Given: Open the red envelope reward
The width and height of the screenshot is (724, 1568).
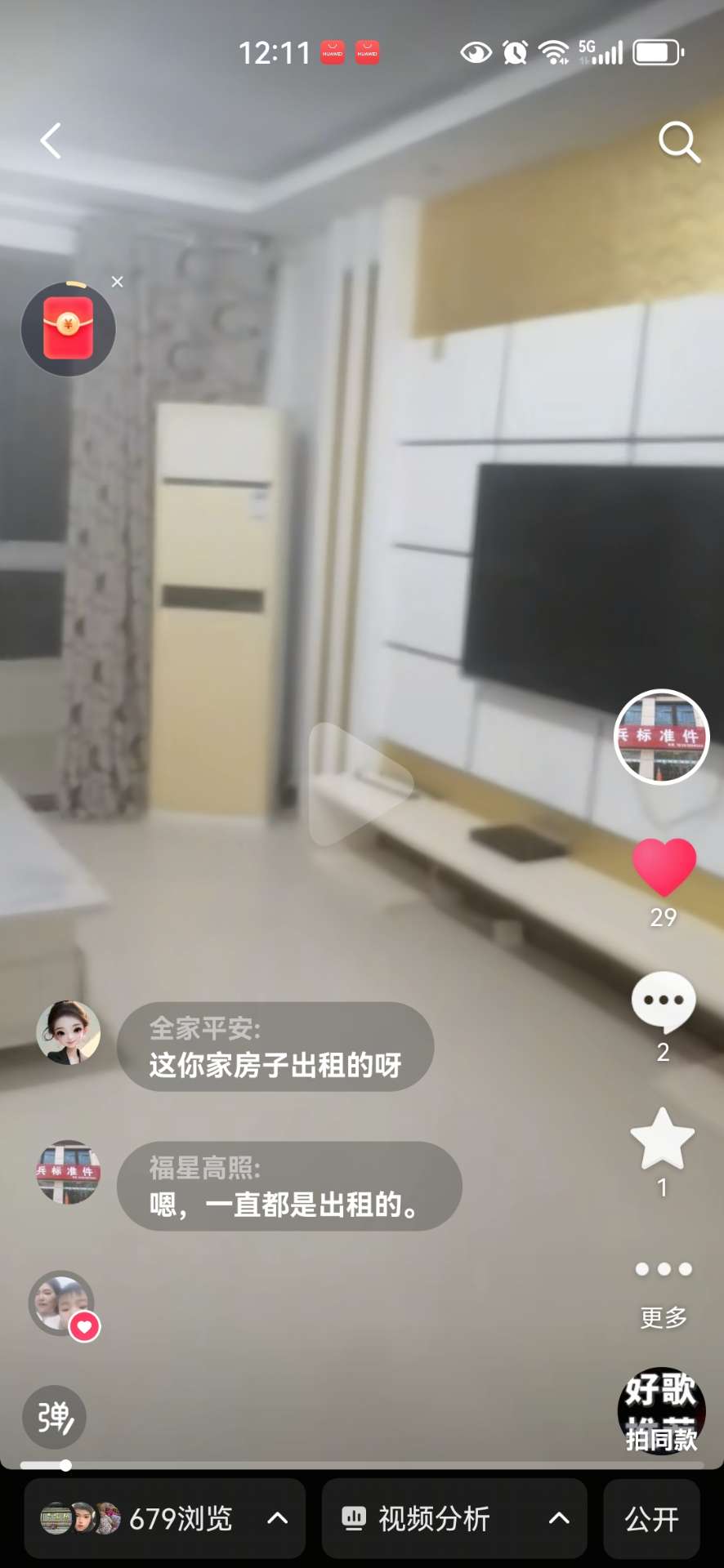Looking at the screenshot, I should point(68,329).
